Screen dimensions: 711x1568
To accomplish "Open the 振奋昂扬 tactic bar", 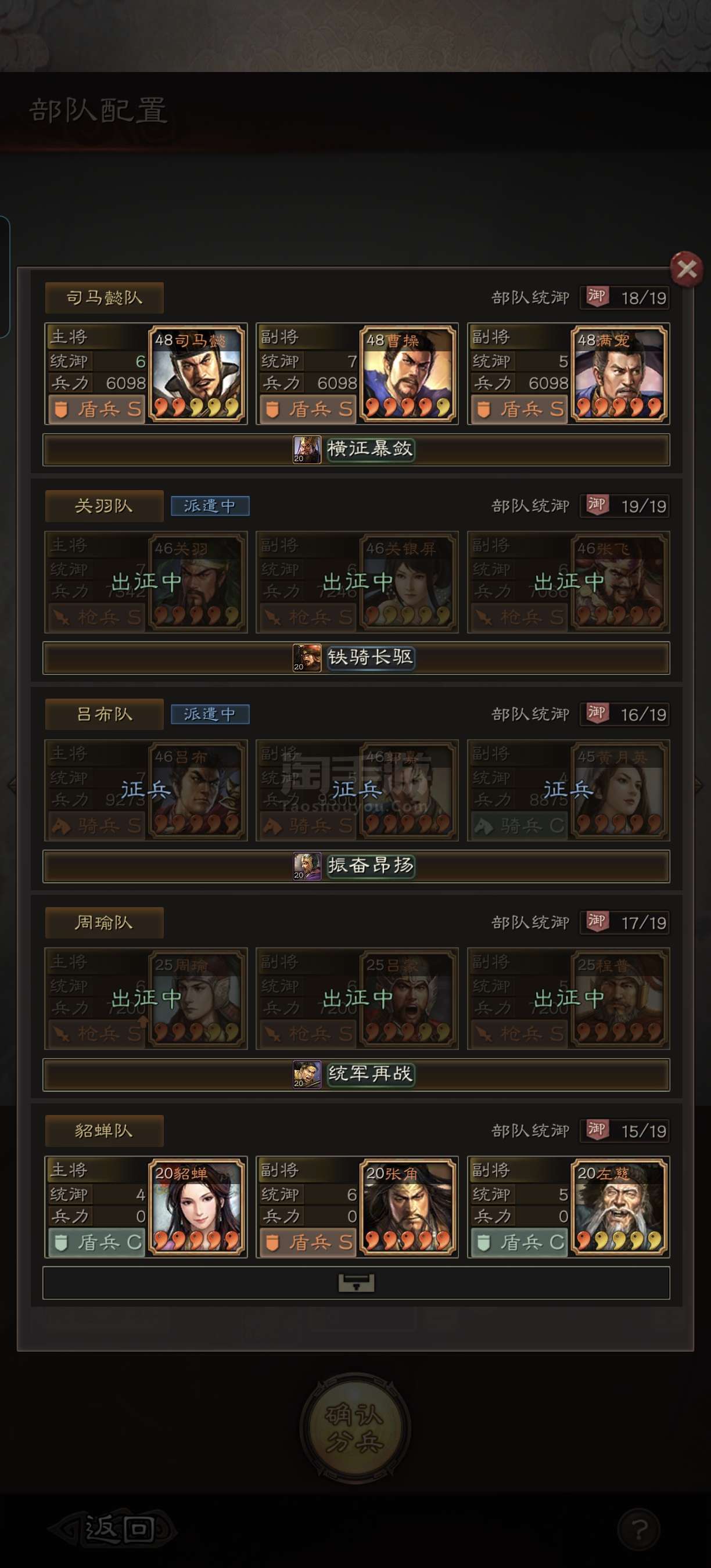I will tap(356, 866).
